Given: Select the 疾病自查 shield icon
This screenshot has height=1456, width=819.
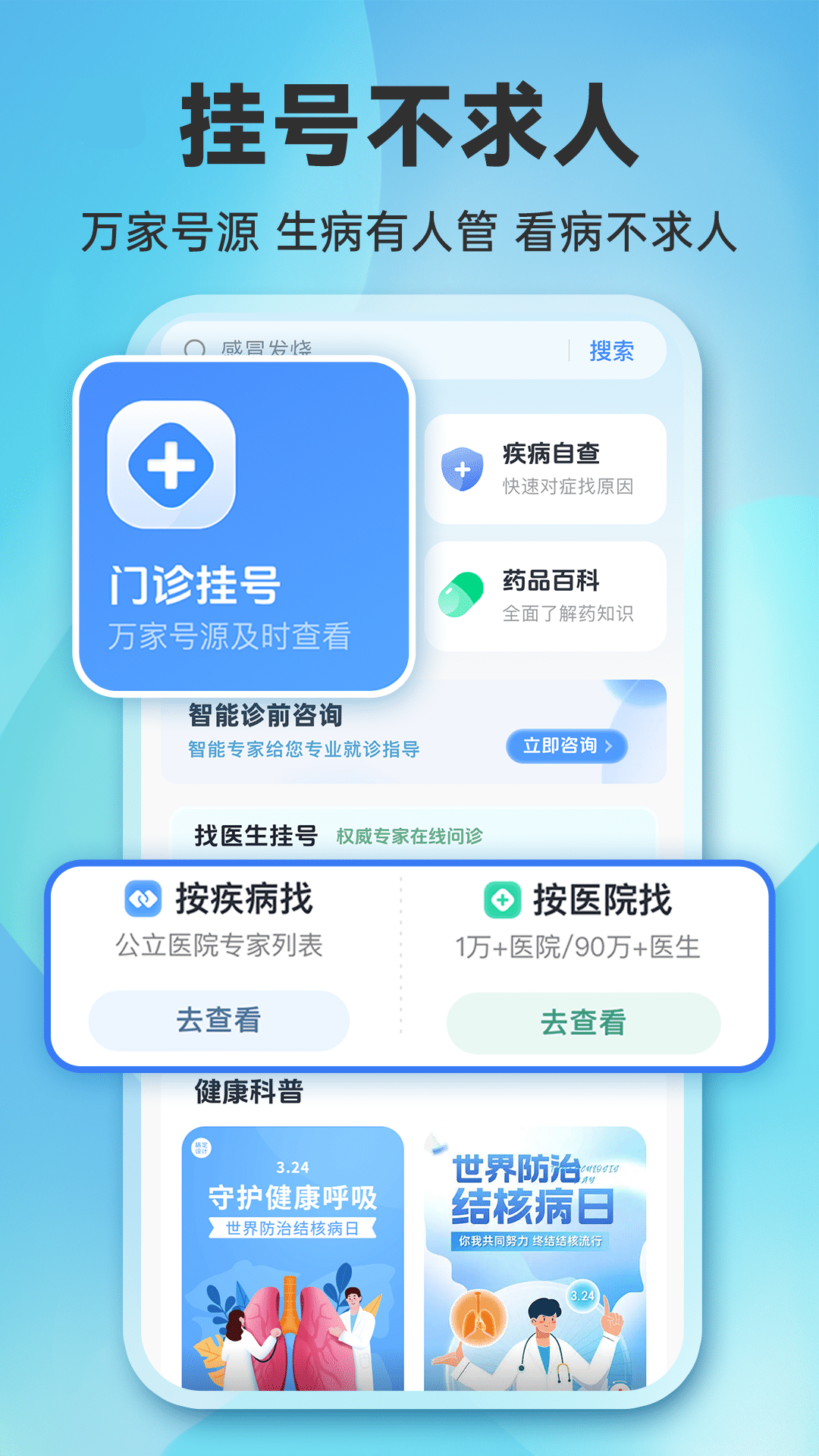Looking at the screenshot, I should click(x=462, y=469).
